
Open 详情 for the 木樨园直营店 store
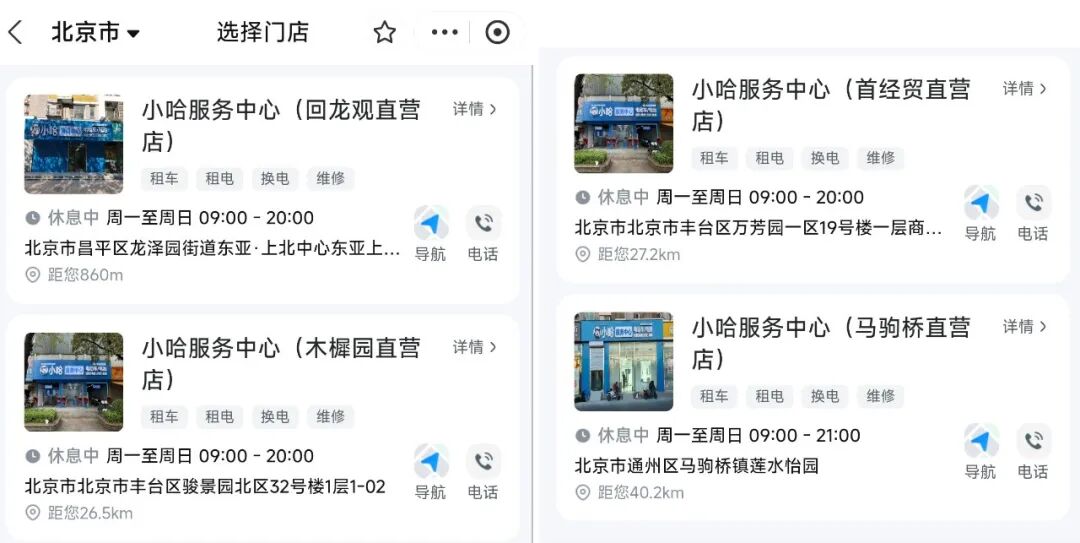pos(474,347)
